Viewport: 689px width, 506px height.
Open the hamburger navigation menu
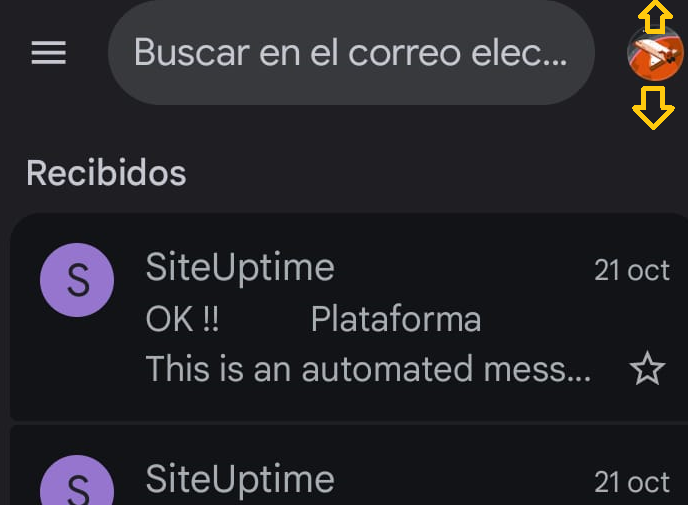[48, 53]
